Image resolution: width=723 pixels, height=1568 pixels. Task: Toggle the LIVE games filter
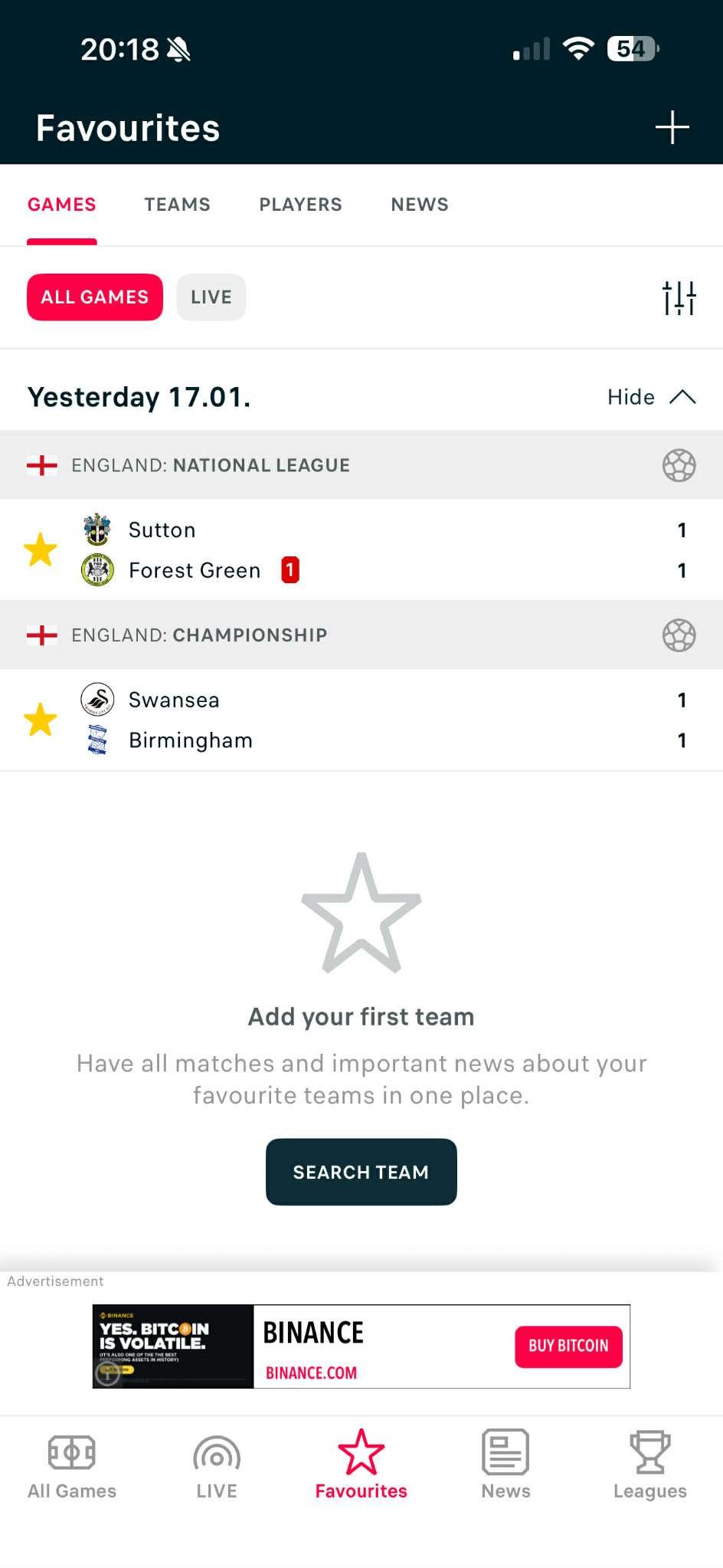point(211,297)
